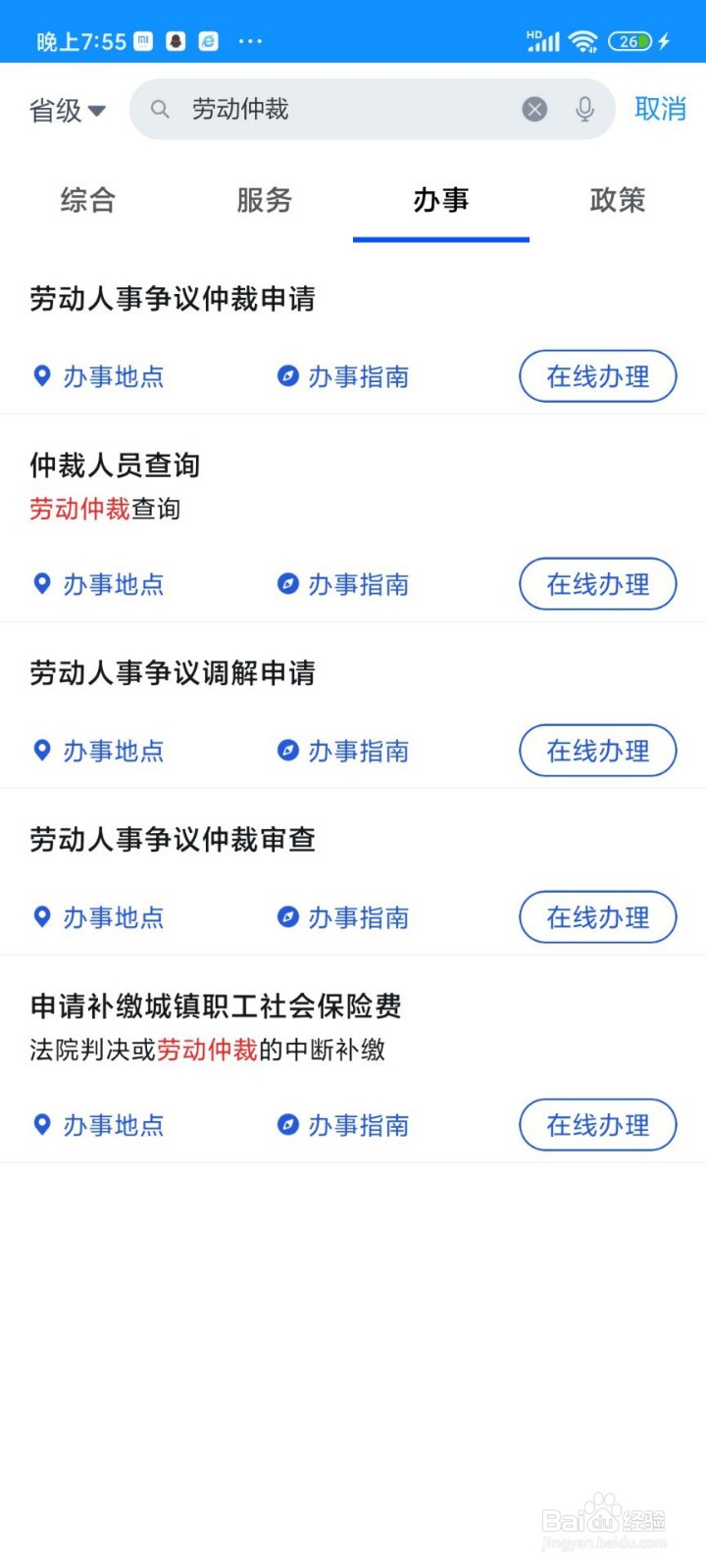Screen dimensions: 706x1568
Task: Open 在线办理 for 申请补缴城镇职工社会保险费
Action: coord(597,1125)
